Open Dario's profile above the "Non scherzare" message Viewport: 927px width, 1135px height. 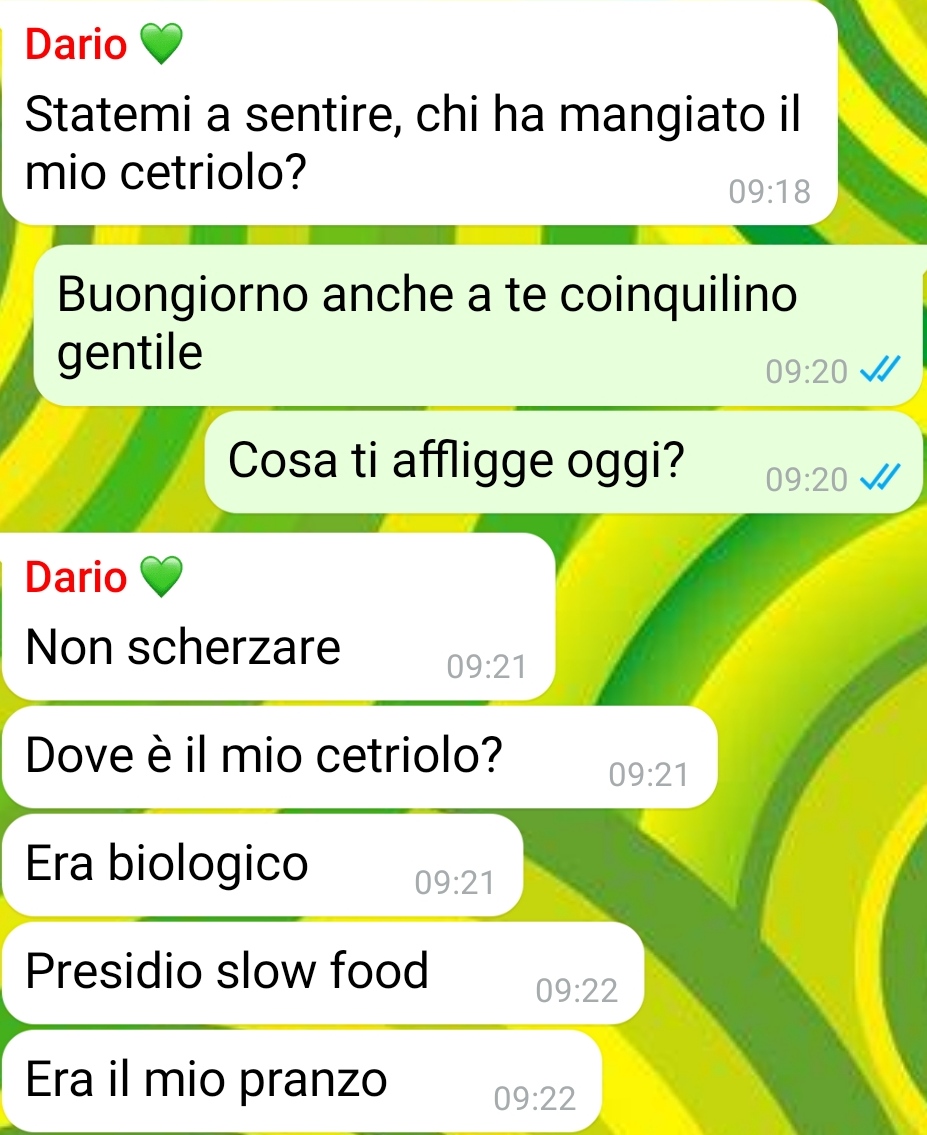point(77,577)
